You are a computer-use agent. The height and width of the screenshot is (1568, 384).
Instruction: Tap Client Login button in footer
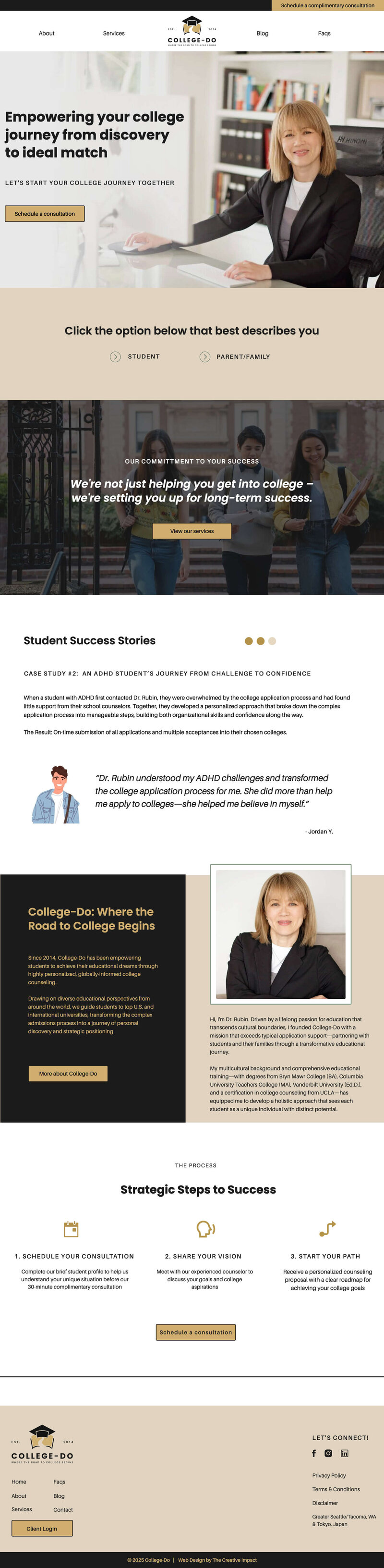point(42,1528)
